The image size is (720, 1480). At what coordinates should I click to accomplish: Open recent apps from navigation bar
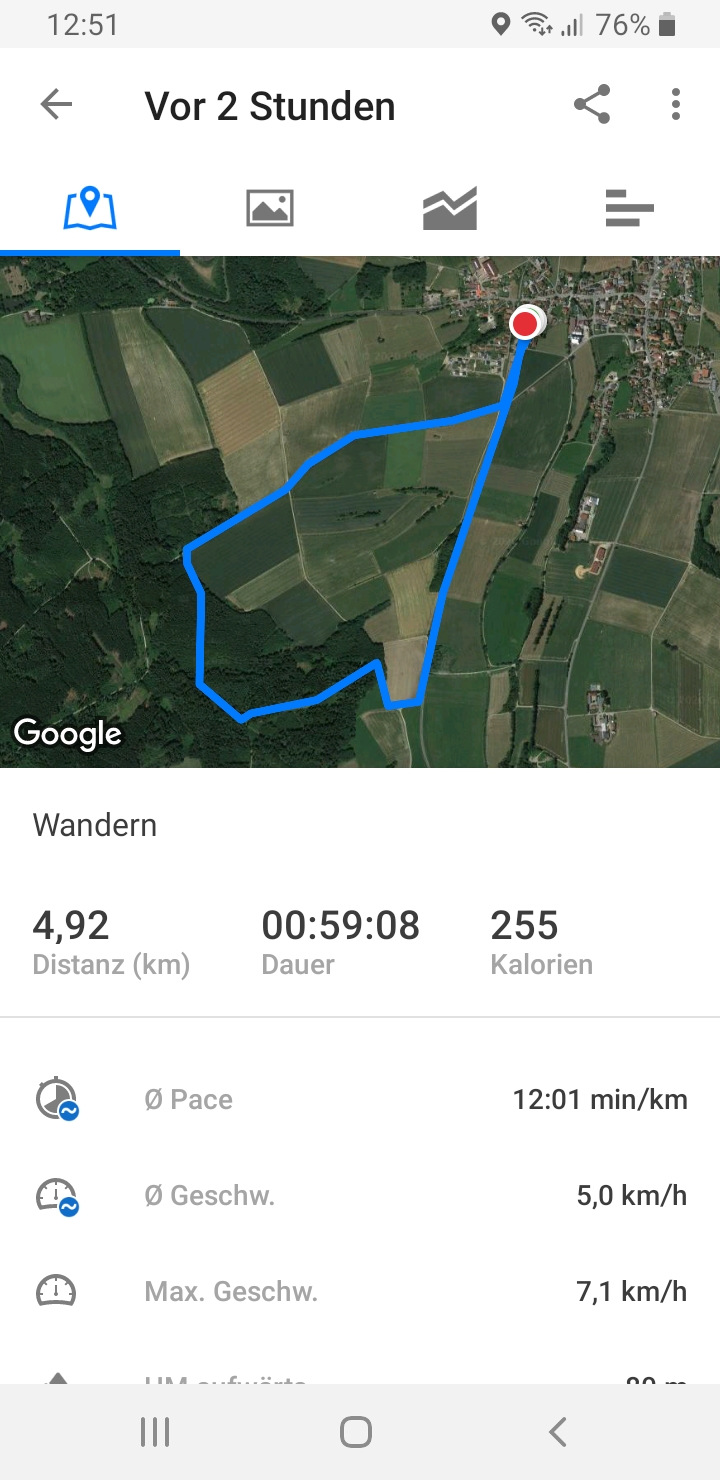click(155, 1432)
